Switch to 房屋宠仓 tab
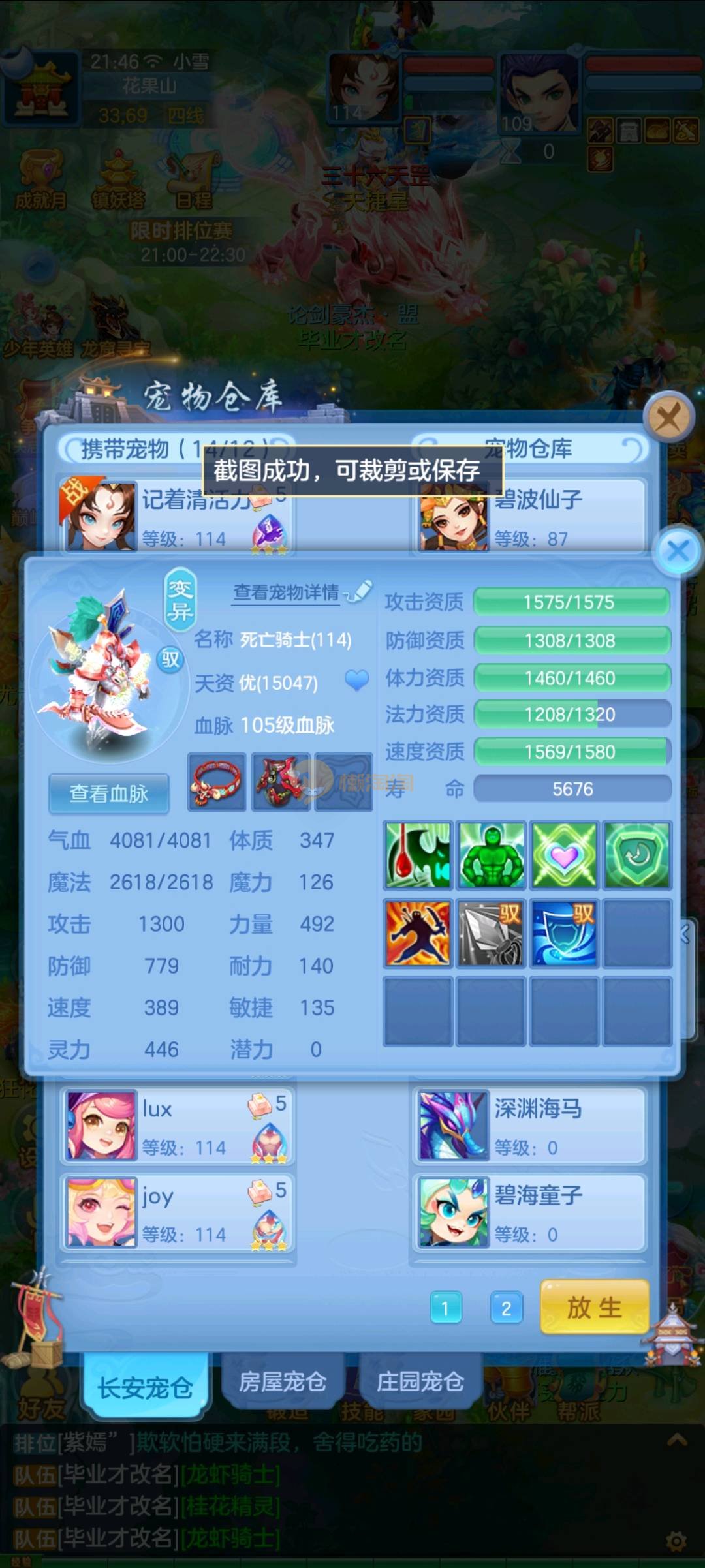 point(283,1381)
